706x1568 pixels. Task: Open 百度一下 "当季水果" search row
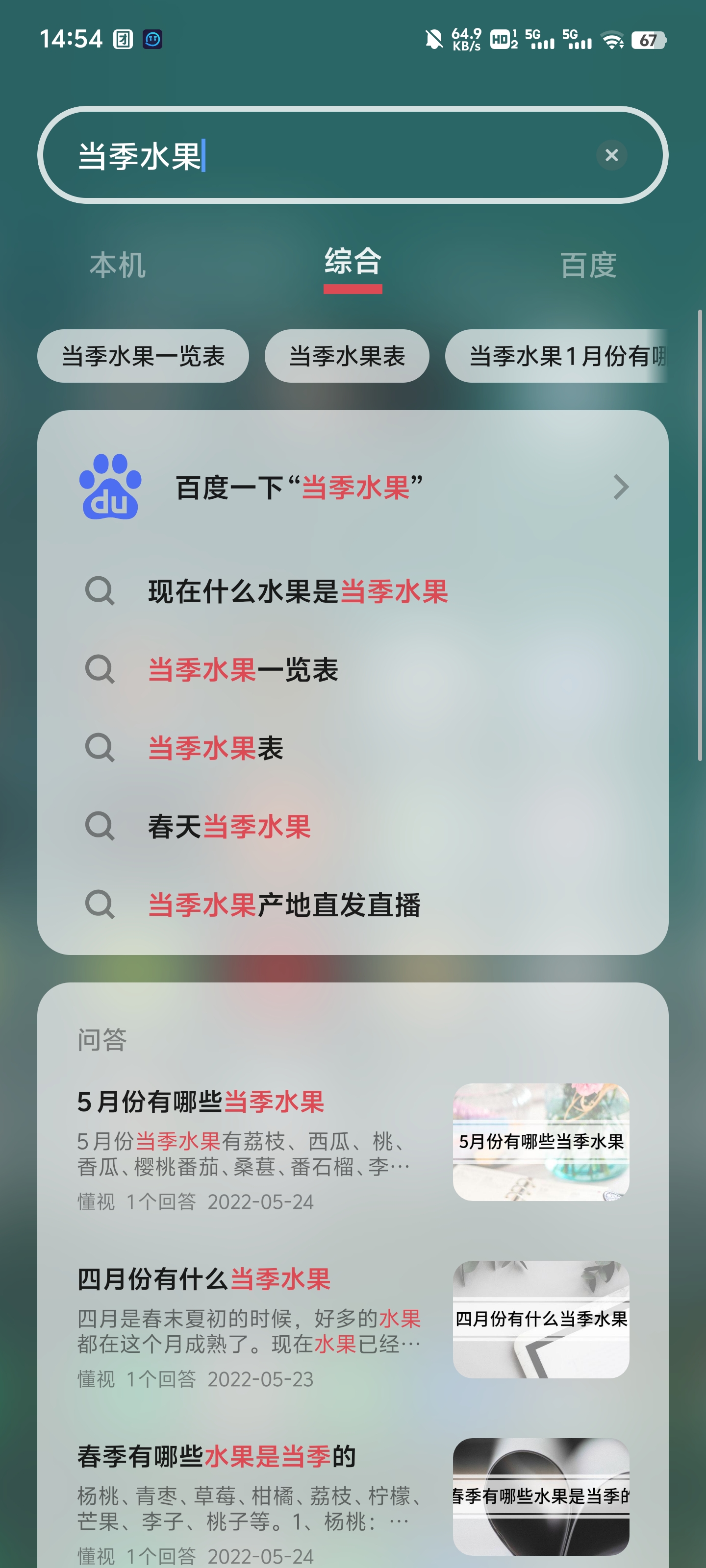tap(353, 487)
